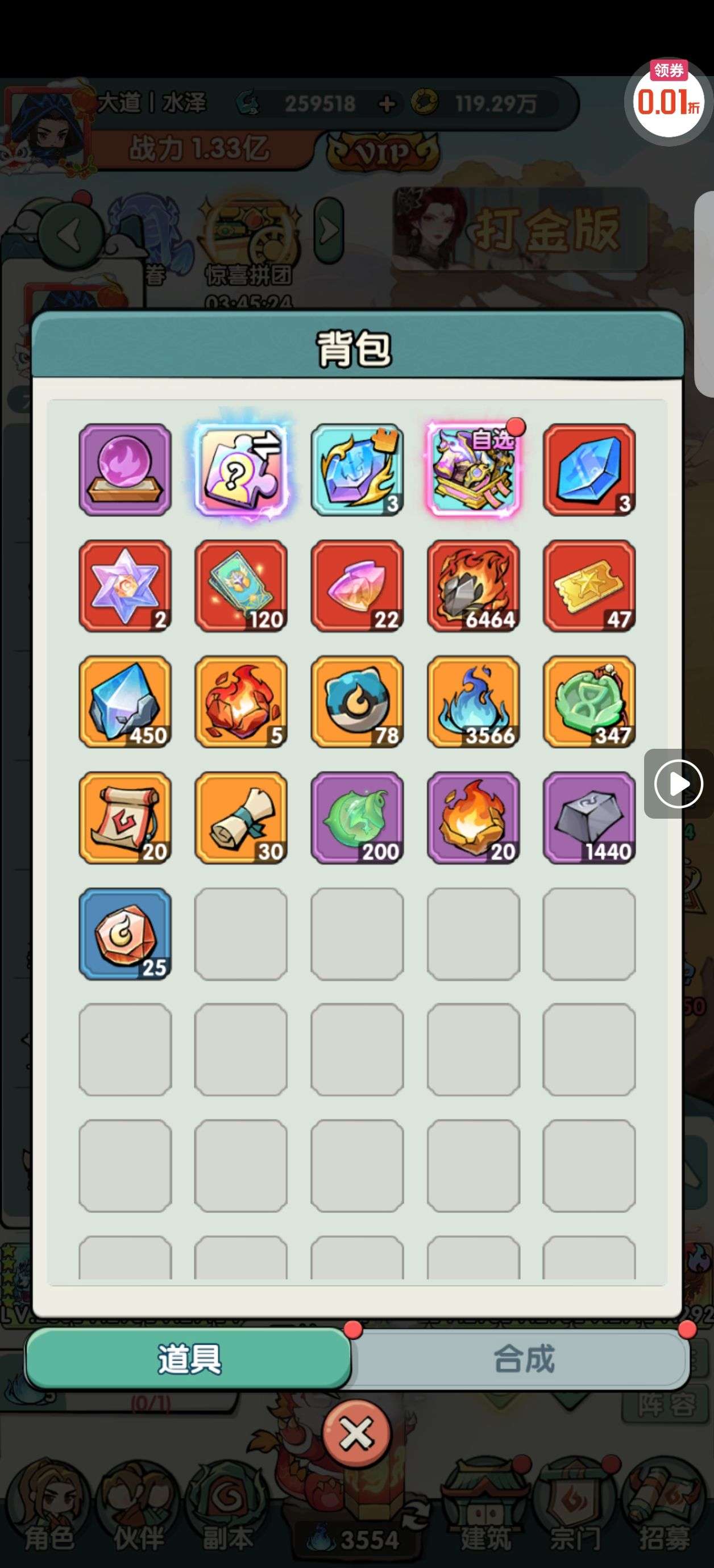Tap the floating video play button
Viewport: 714px width, 1568px height.
678,783
